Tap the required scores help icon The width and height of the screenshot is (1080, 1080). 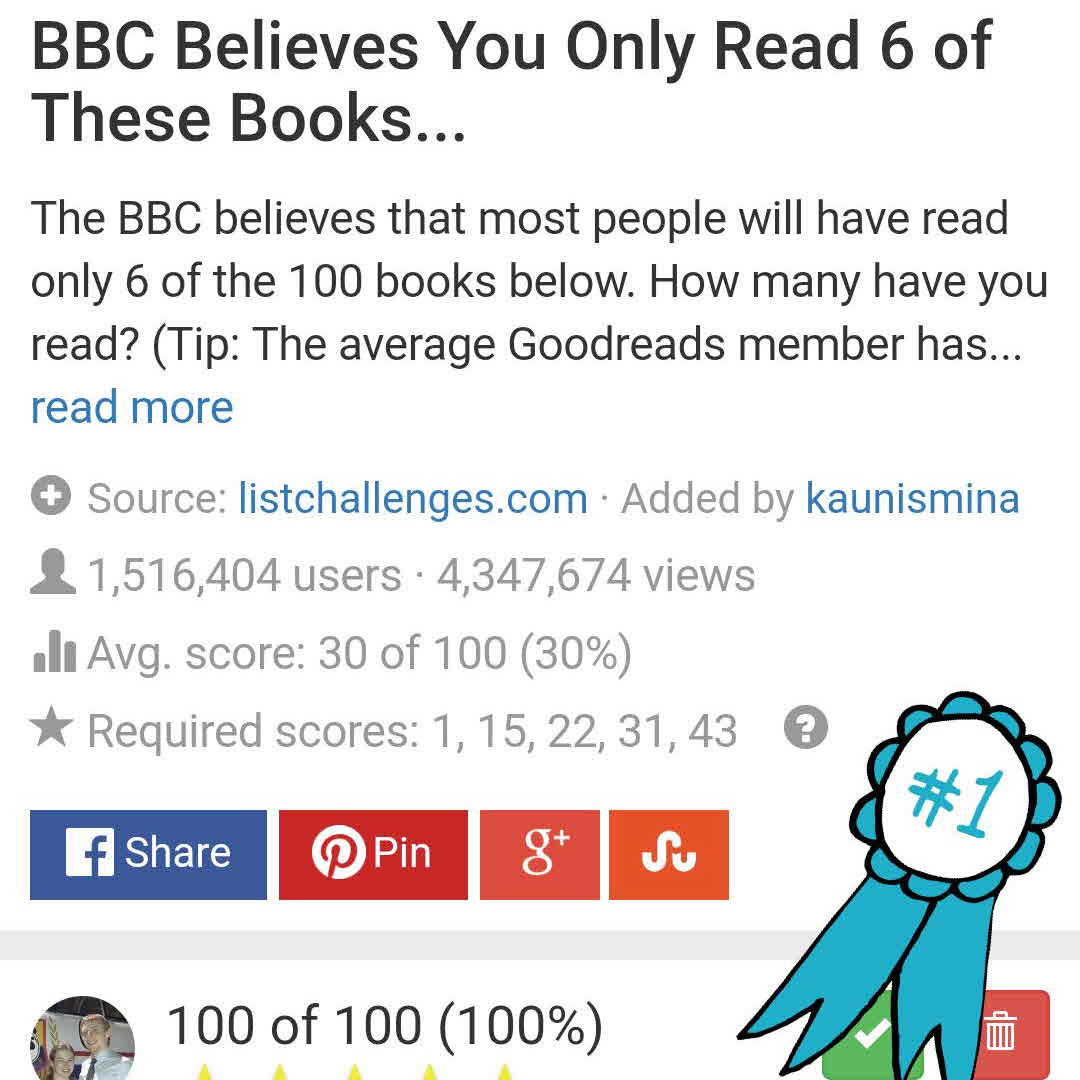805,729
